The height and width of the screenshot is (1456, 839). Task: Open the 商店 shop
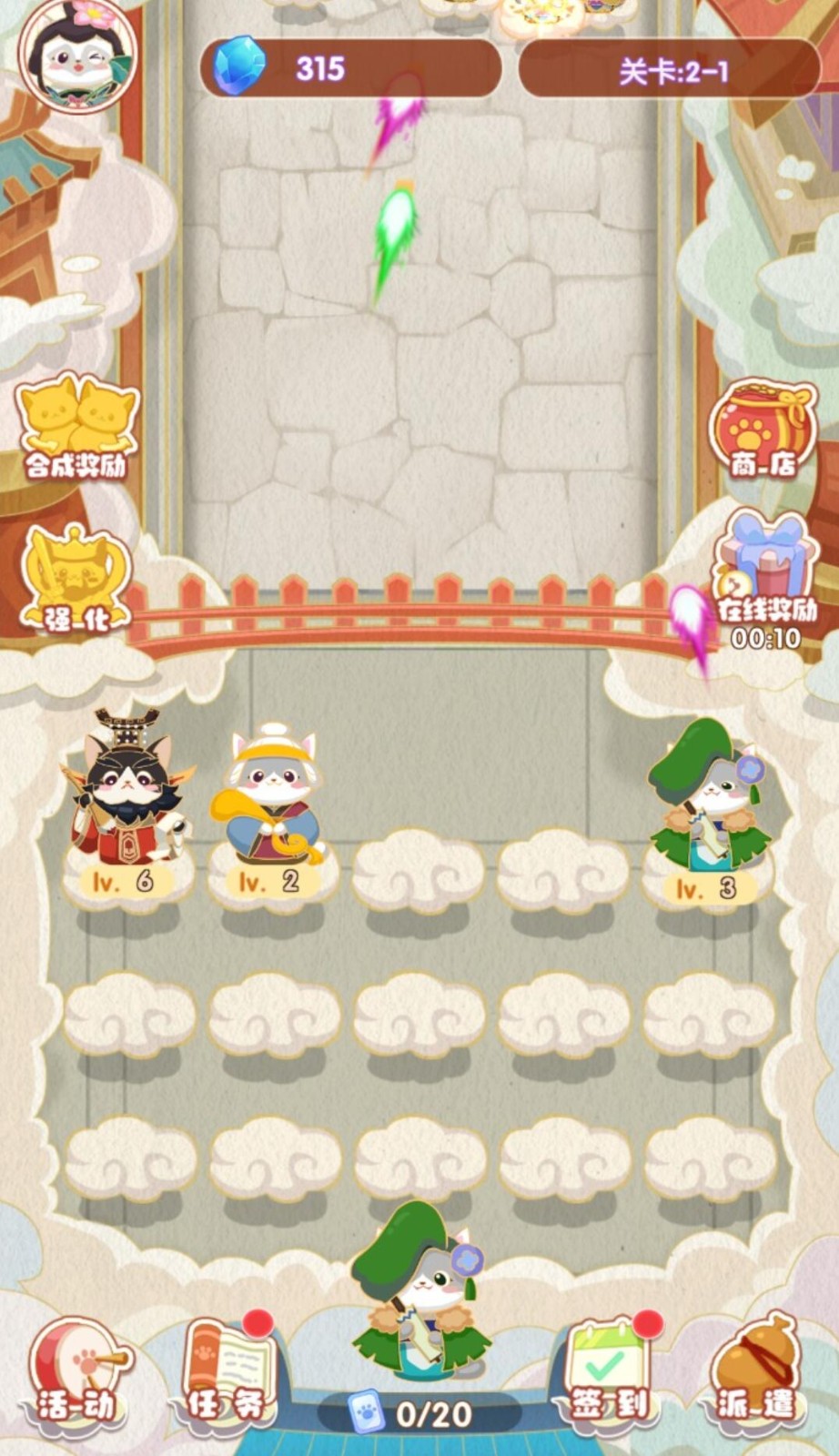tap(763, 430)
